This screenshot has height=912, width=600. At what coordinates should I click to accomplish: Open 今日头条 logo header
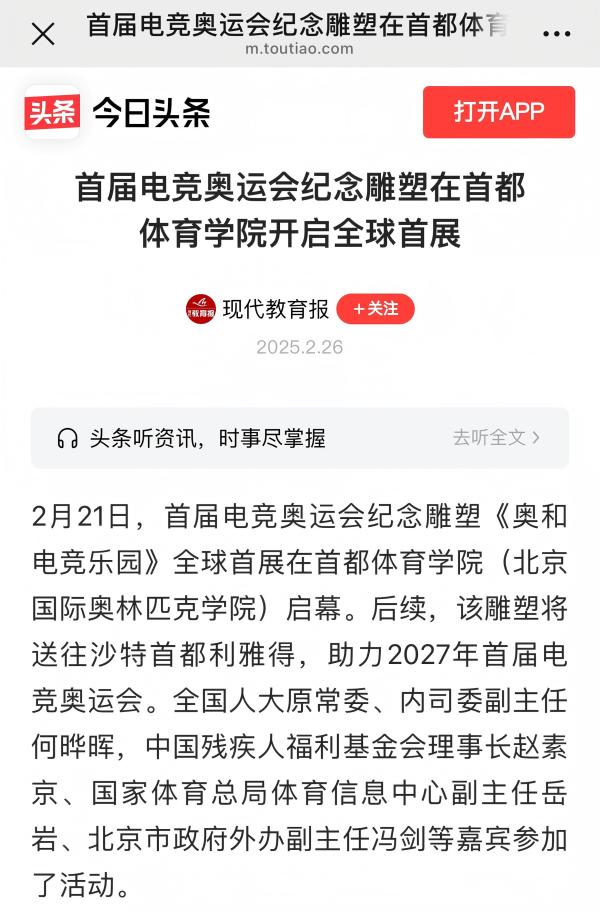coord(118,112)
